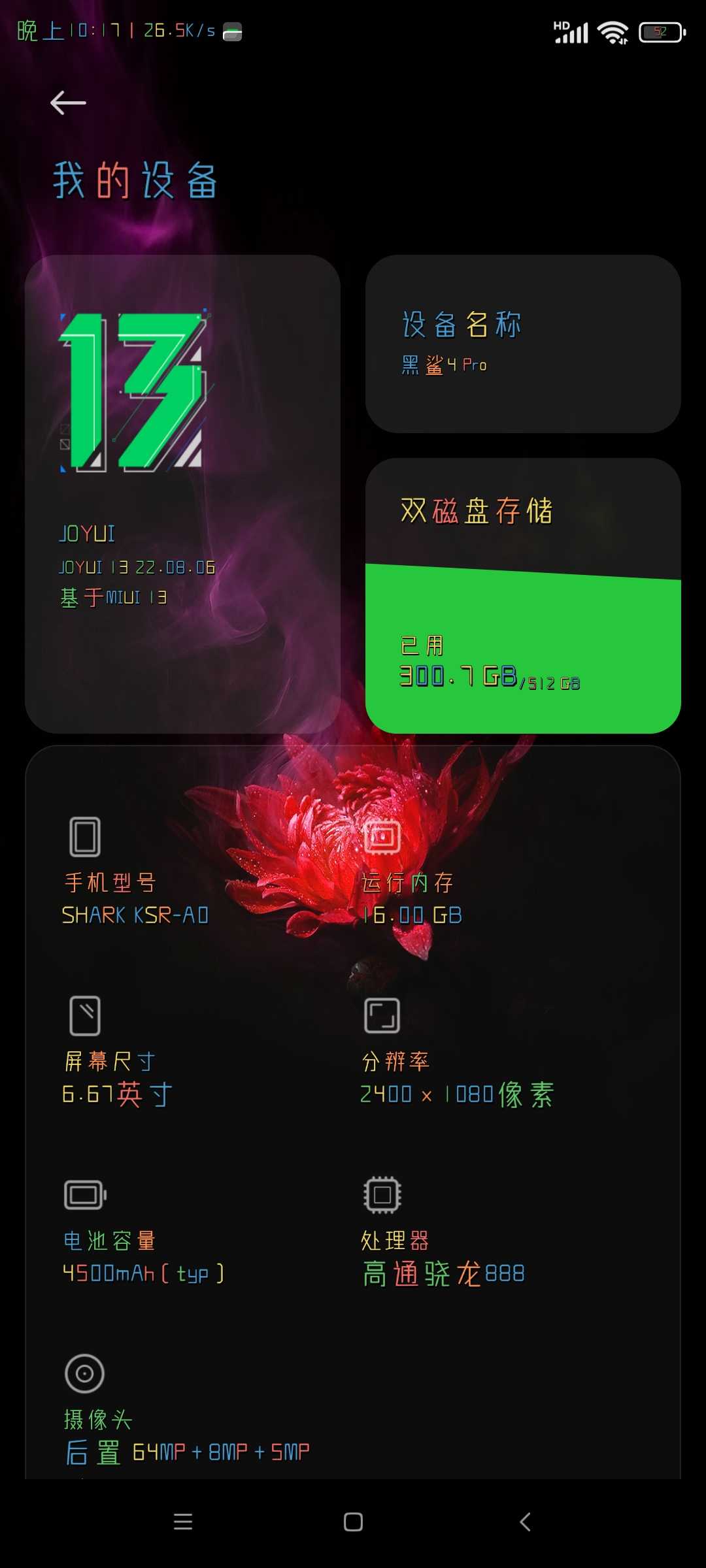
Task: Go back using the top arrow
Action: (68, 103)
